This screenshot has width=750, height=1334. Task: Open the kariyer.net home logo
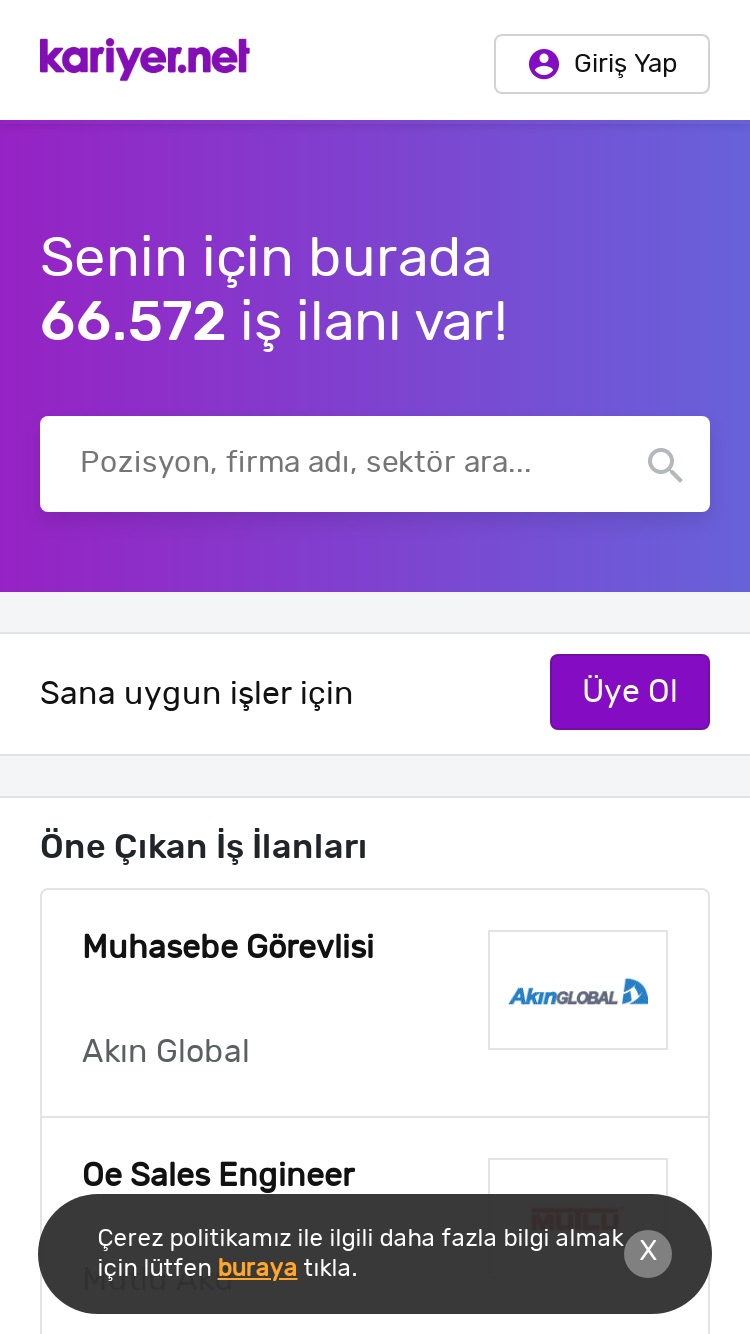[x=144, y=59]
